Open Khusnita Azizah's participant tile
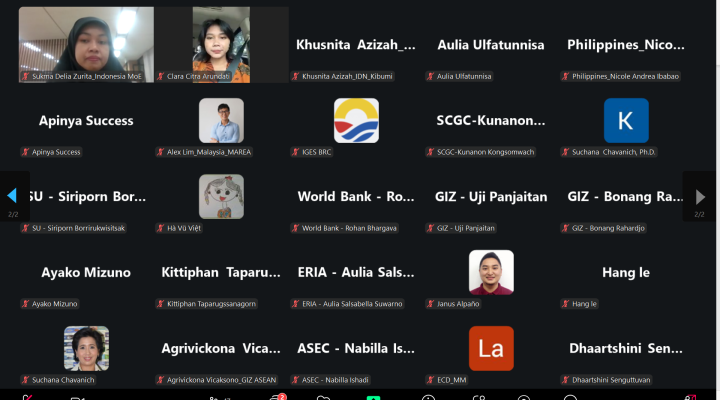 tap(355, 45)
